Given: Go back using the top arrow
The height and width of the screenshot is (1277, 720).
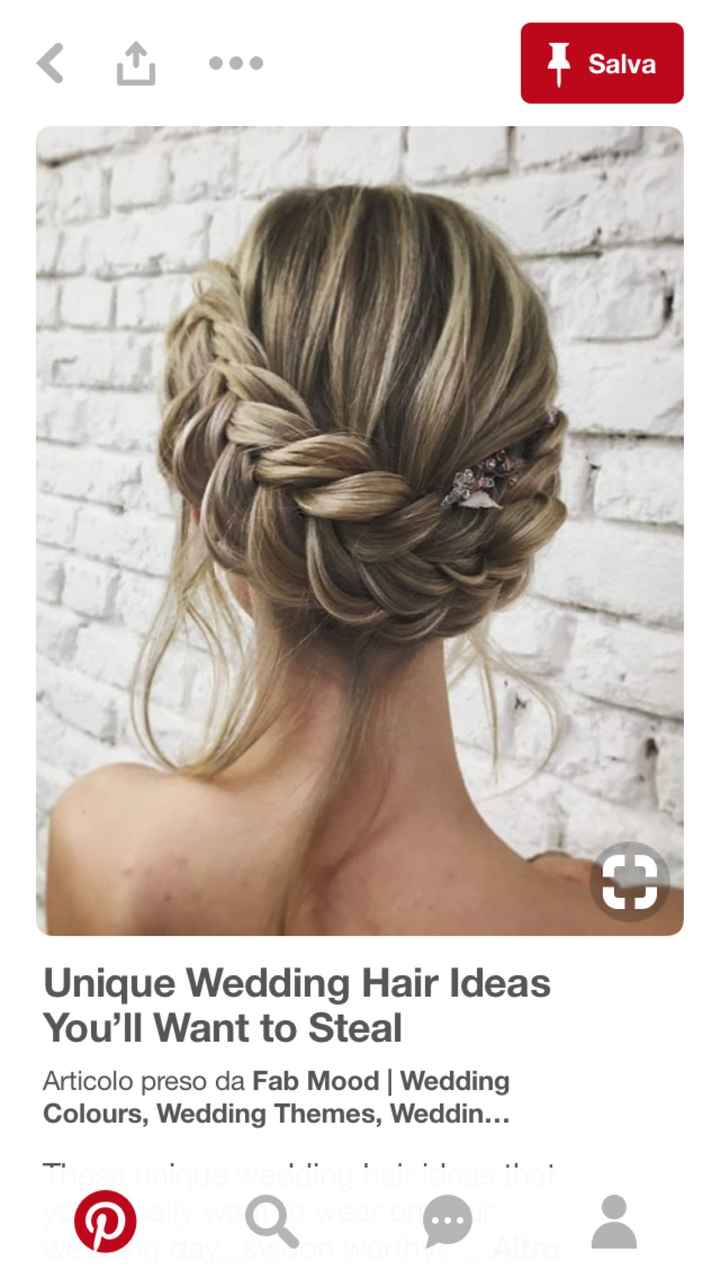Looking at the screenshot, I should click(x=50, y=64).
